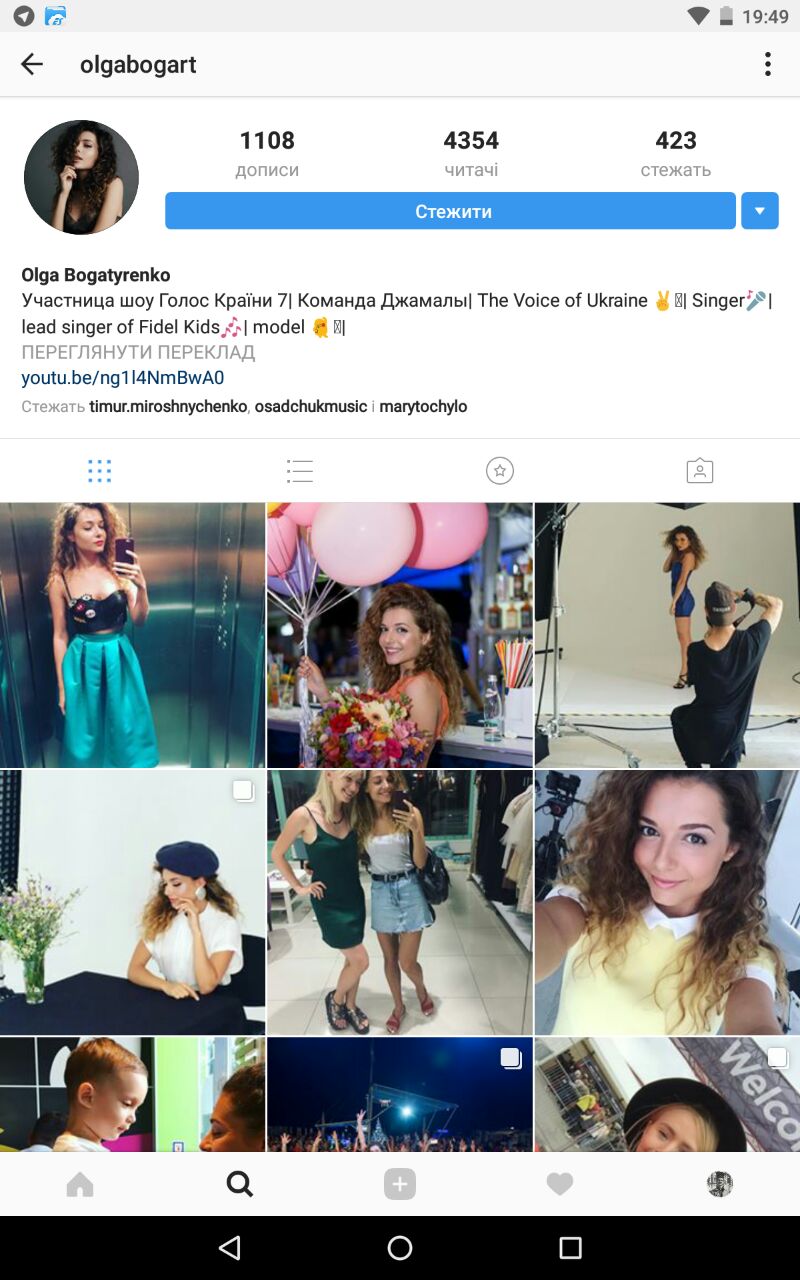Open the elevator mirror selfie post

(x=132, y=635)
